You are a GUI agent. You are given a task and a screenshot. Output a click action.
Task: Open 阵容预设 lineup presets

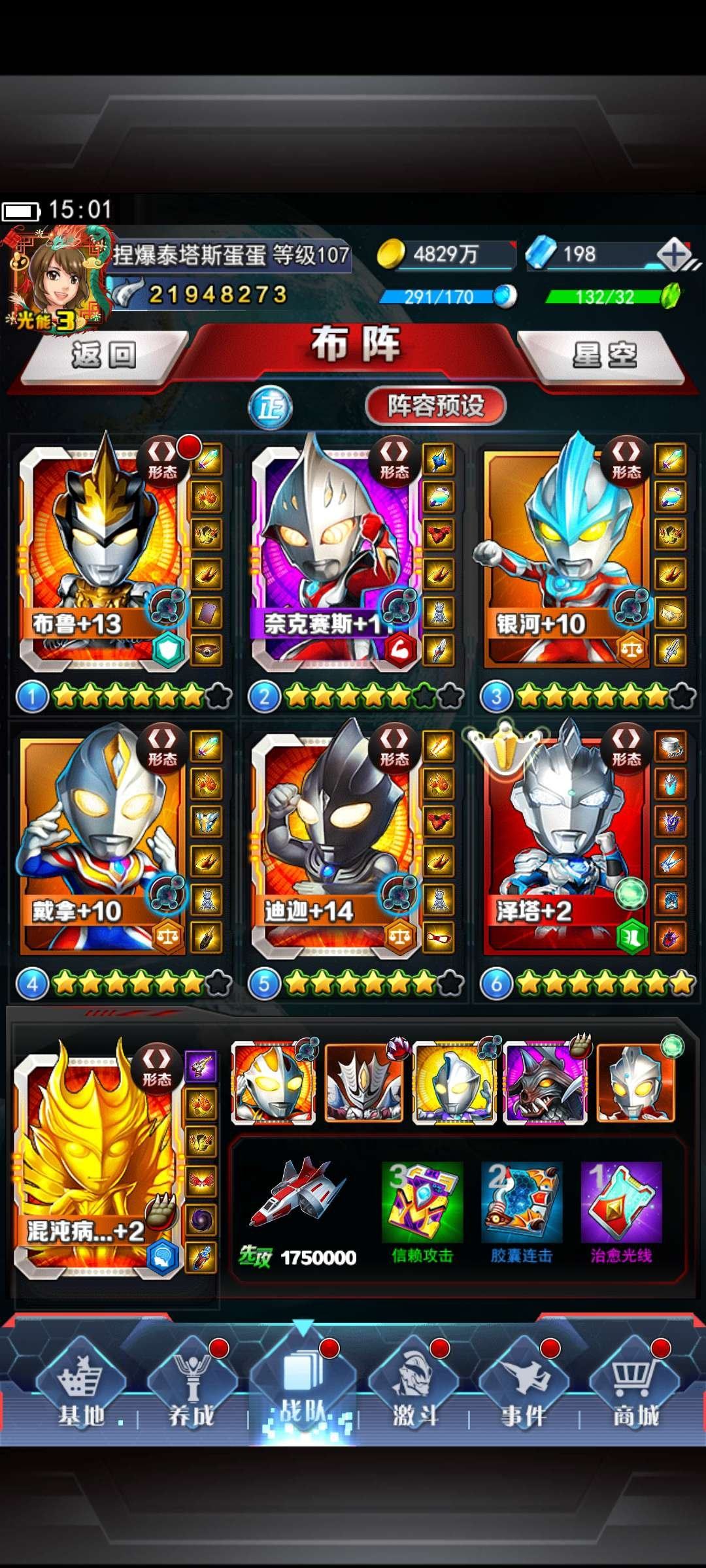click(435, 406)
